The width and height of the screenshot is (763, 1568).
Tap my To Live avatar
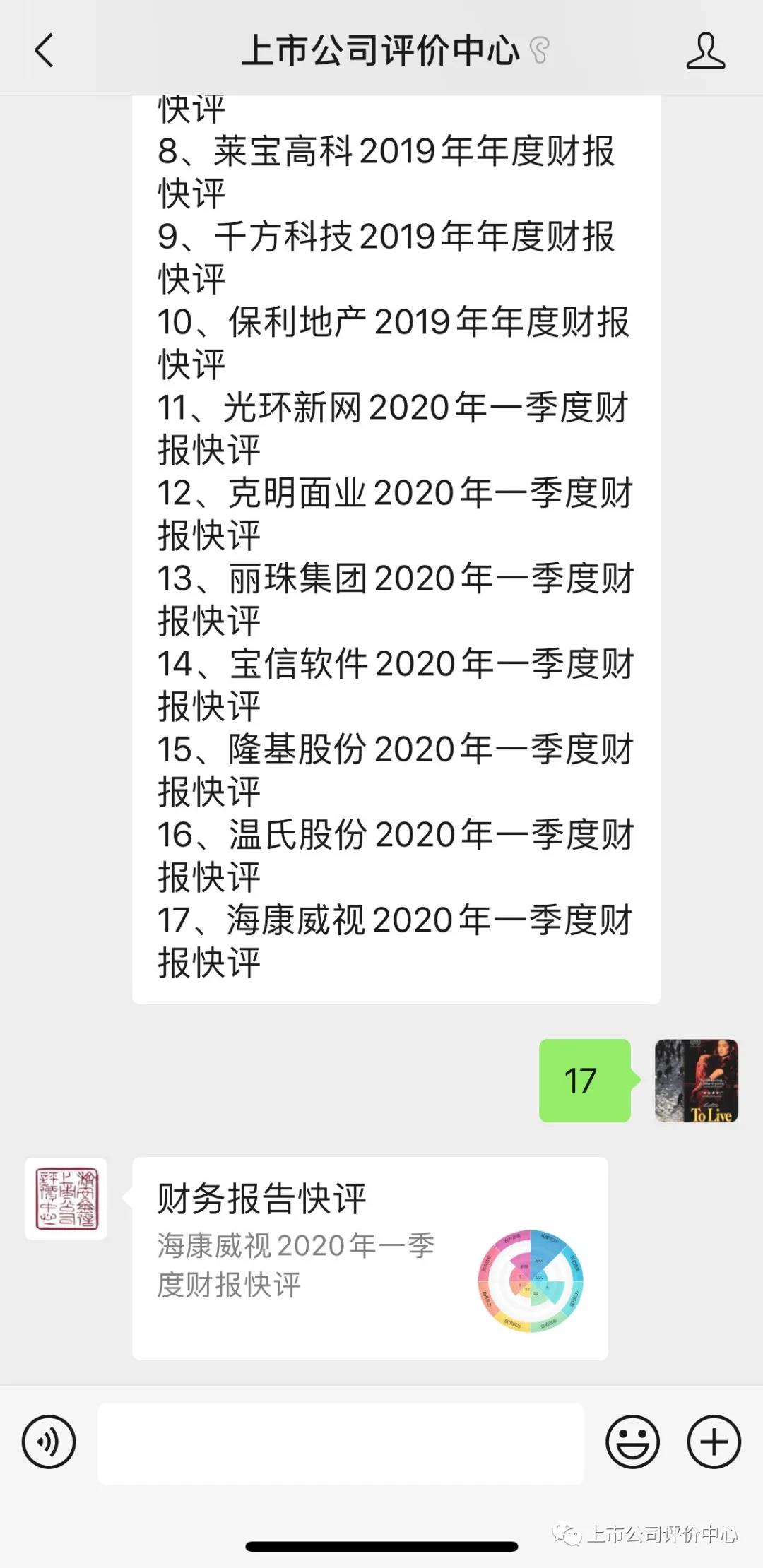(x=697, y=1081)
